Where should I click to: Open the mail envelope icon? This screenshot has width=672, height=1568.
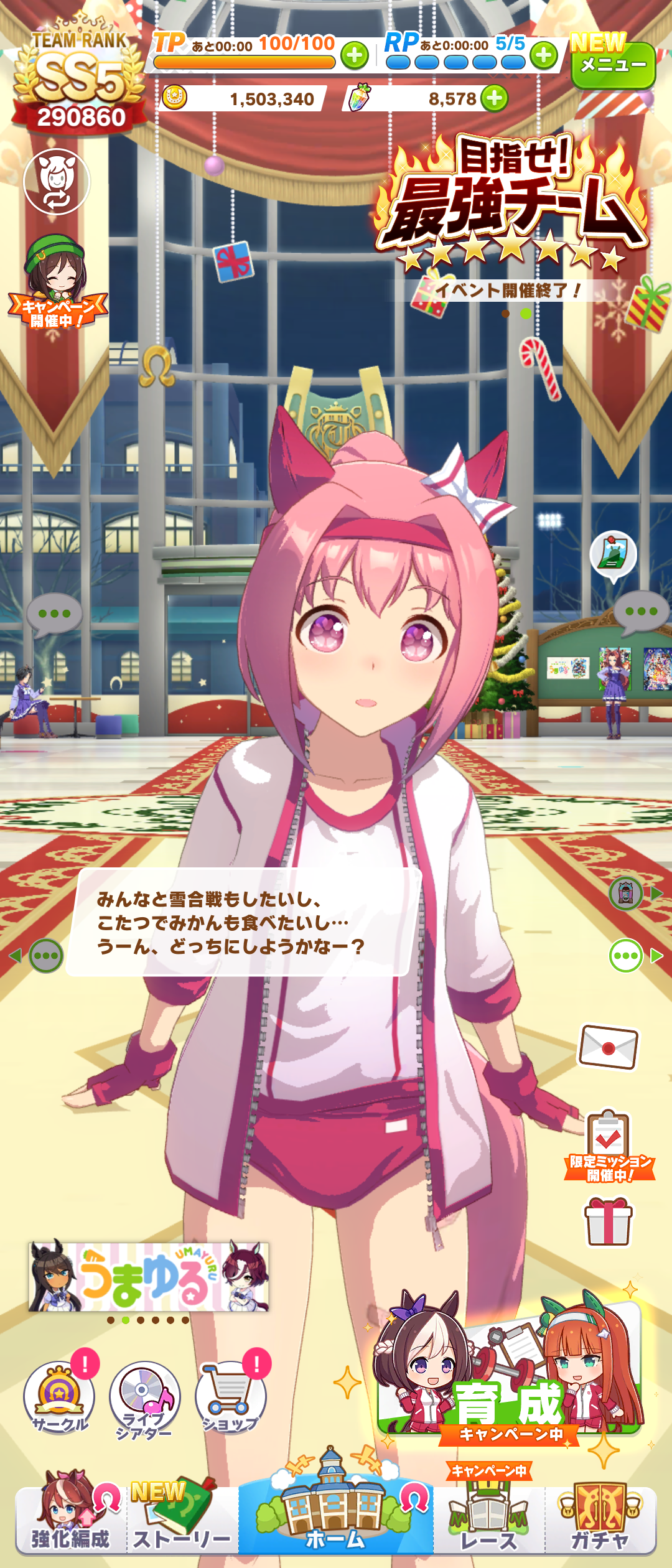coord(609,1047)
